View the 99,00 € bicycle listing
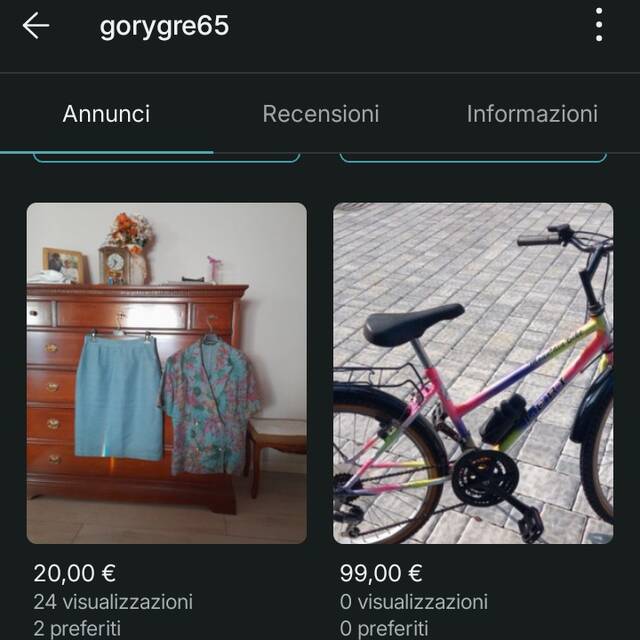 point(473,373)
